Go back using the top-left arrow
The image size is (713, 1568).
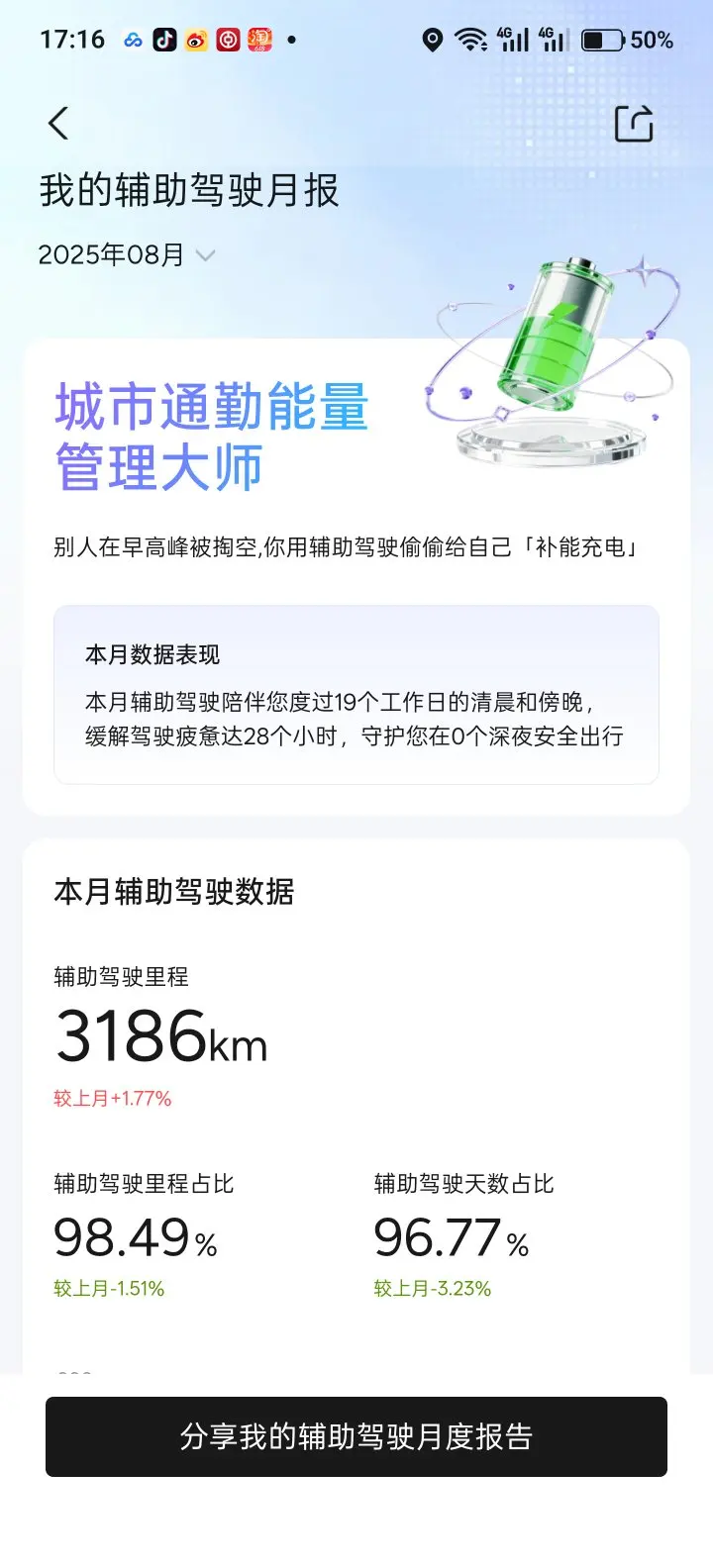coord(58,124)
